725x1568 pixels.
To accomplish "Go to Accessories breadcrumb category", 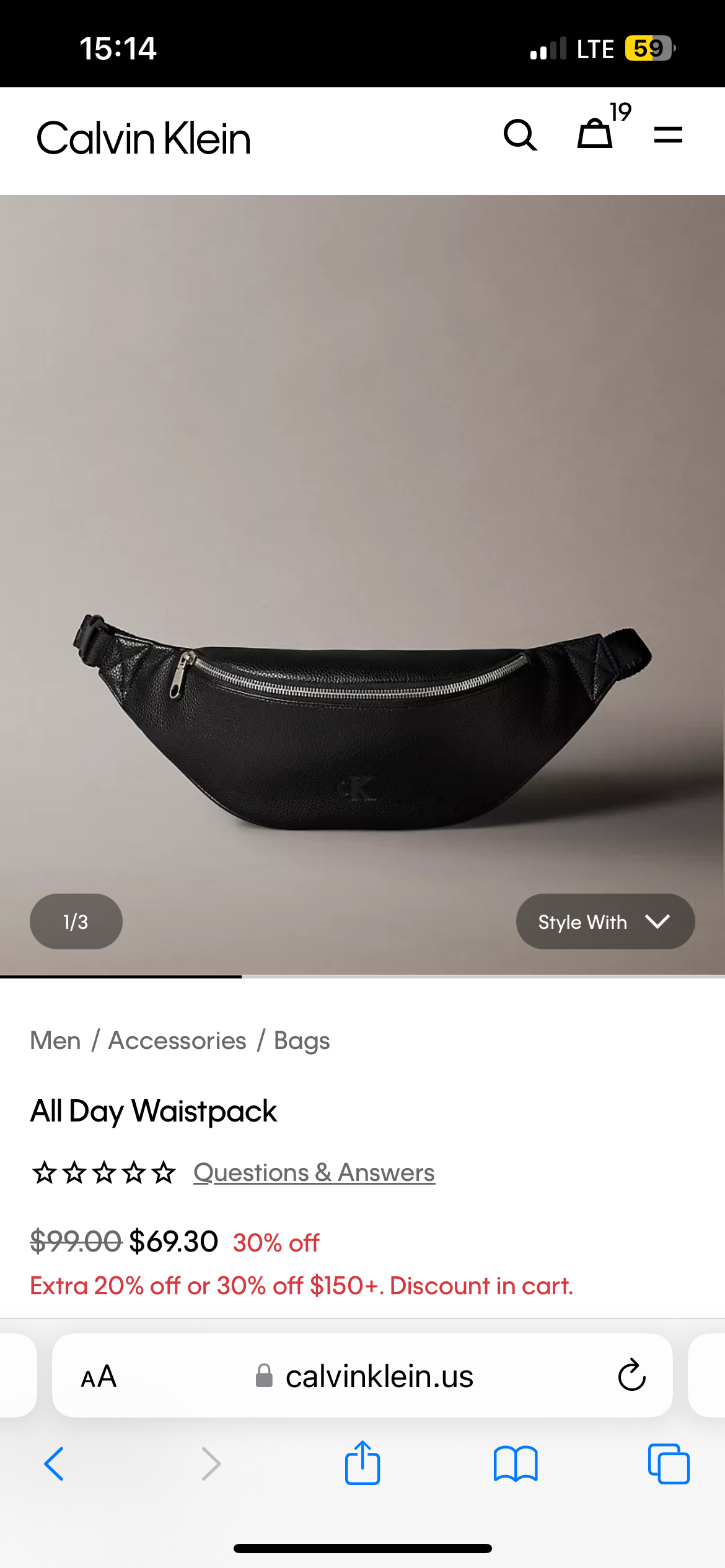I will (x=177, y=1041).
